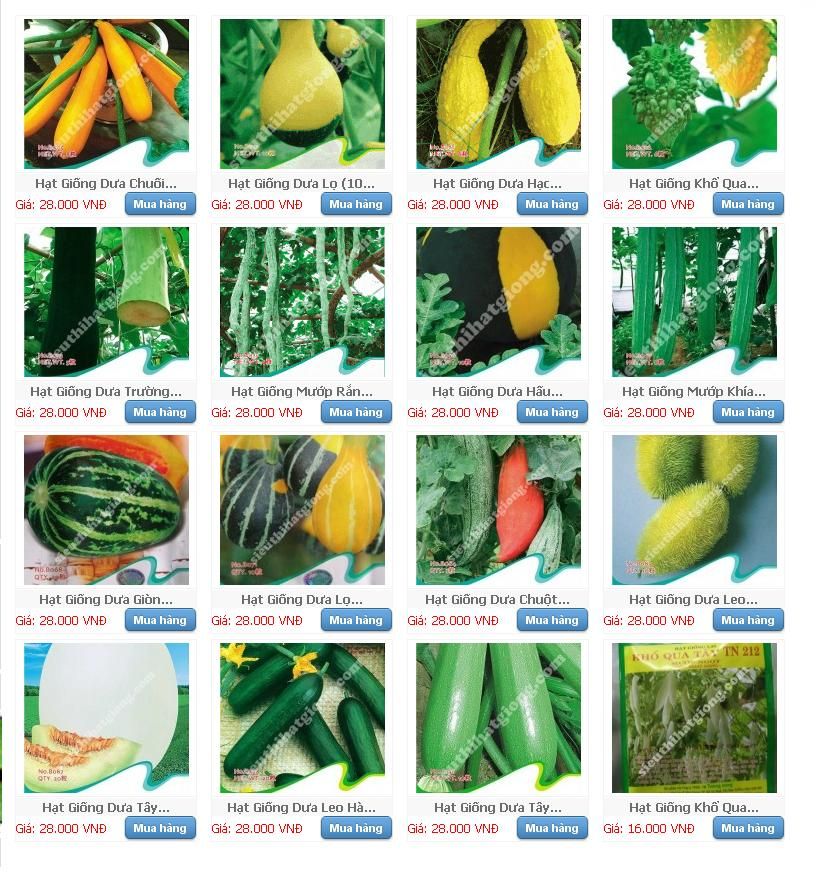Tap Mua hàng for Hạt Giống Dưa Lọ (10
The width and height of the screenshot is (816, 880).
(x=356, y=204)
